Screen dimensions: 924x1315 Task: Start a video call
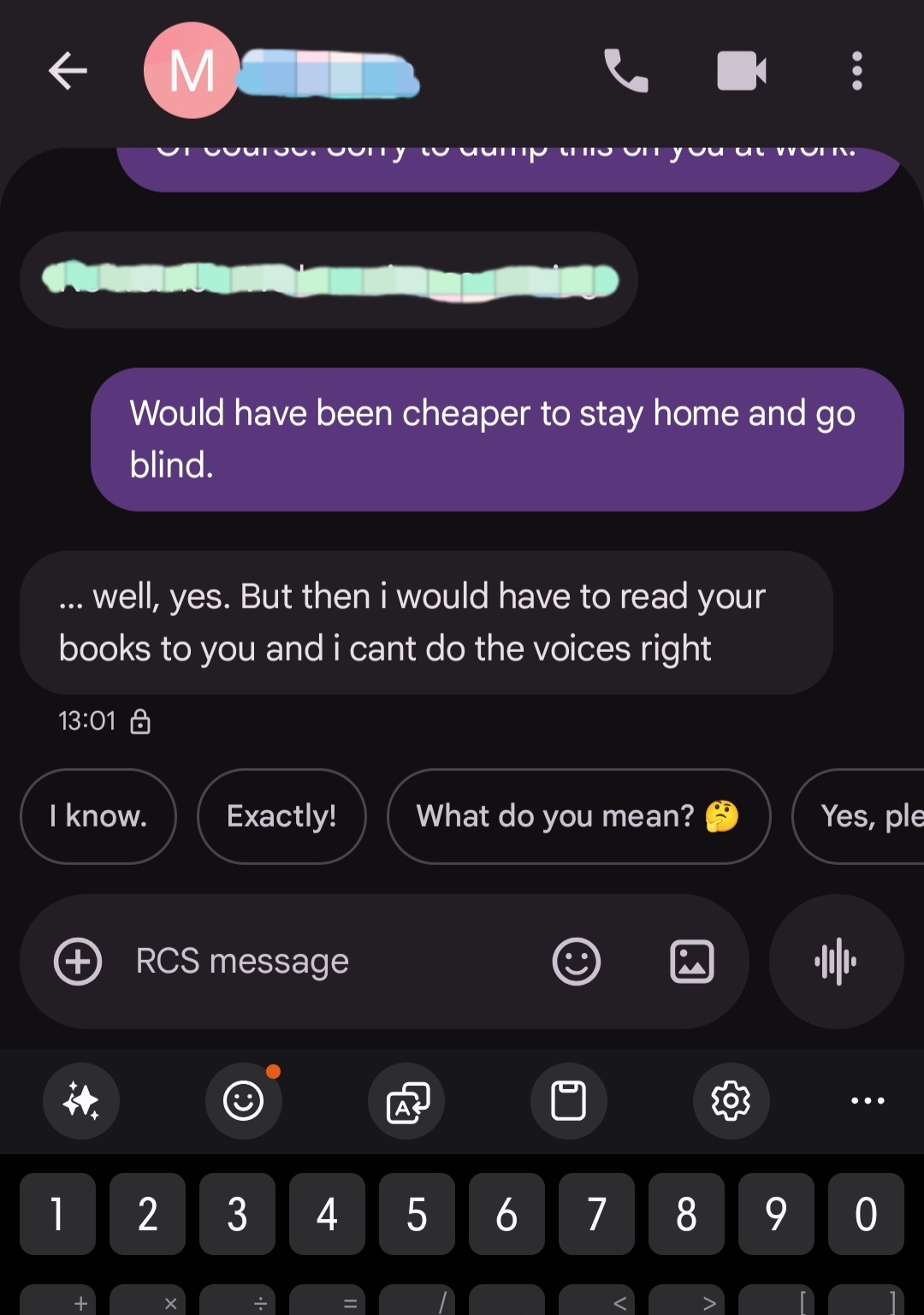point(741,71)
